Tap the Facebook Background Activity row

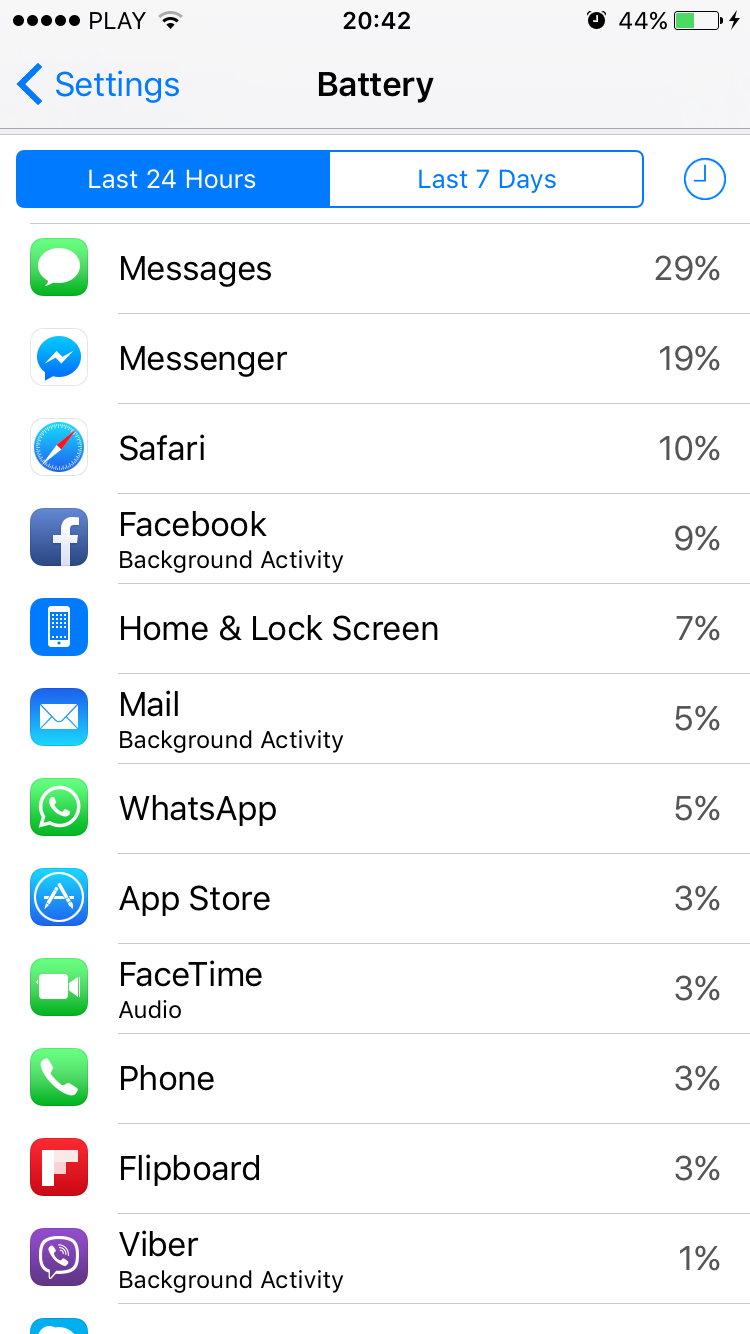375,538
